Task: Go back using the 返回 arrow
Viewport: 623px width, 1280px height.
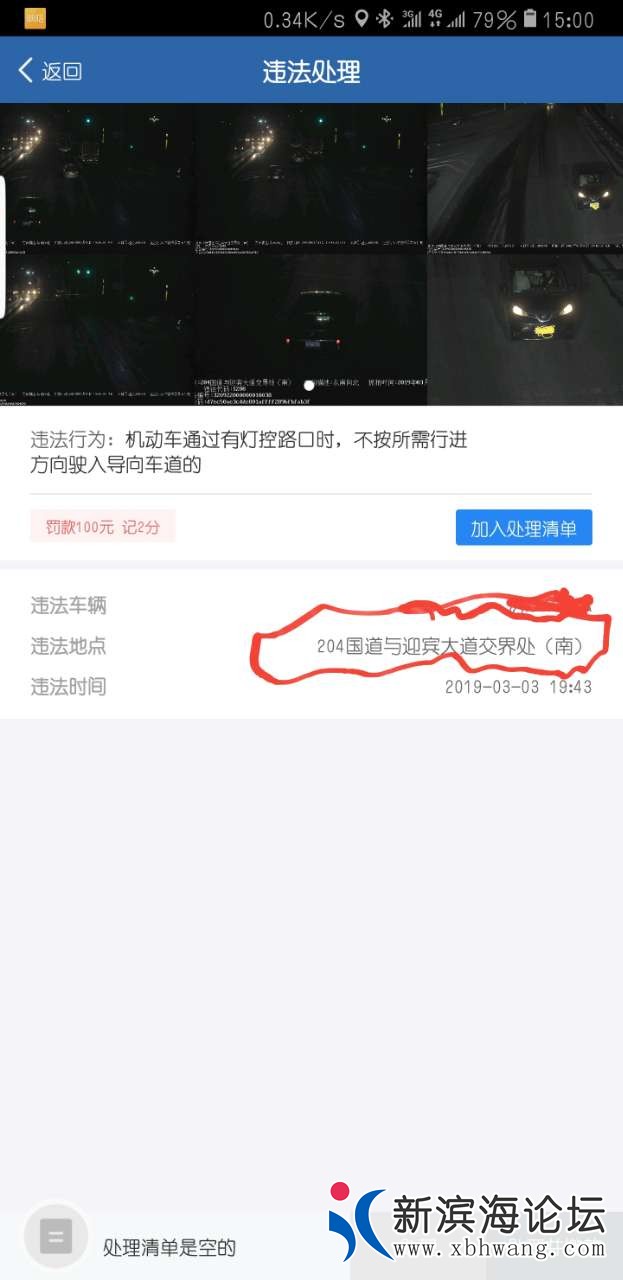Action: coord(48,70)
